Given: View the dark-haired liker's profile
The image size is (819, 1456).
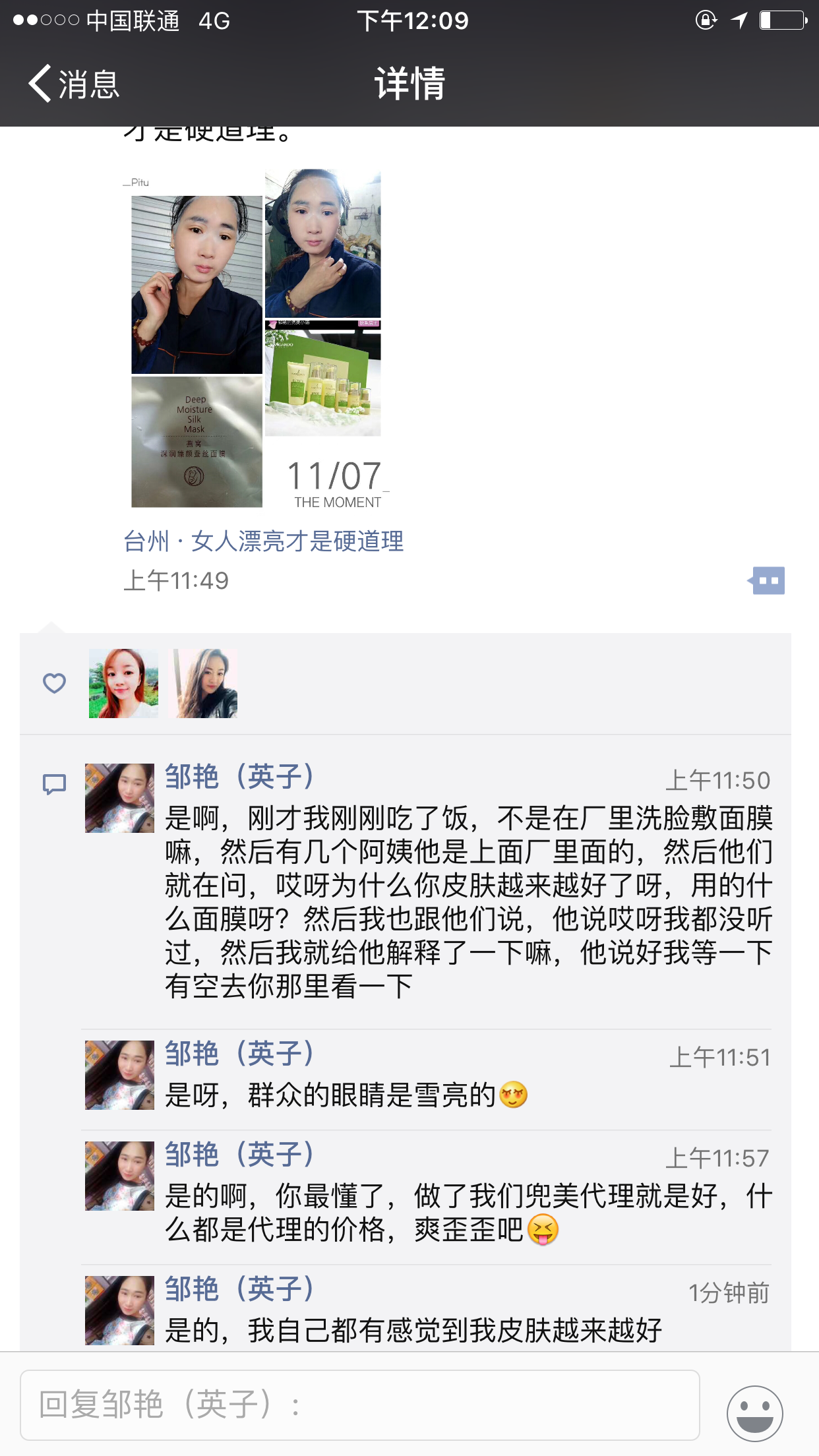Looking at the screenshot, I should coord(203,683).
